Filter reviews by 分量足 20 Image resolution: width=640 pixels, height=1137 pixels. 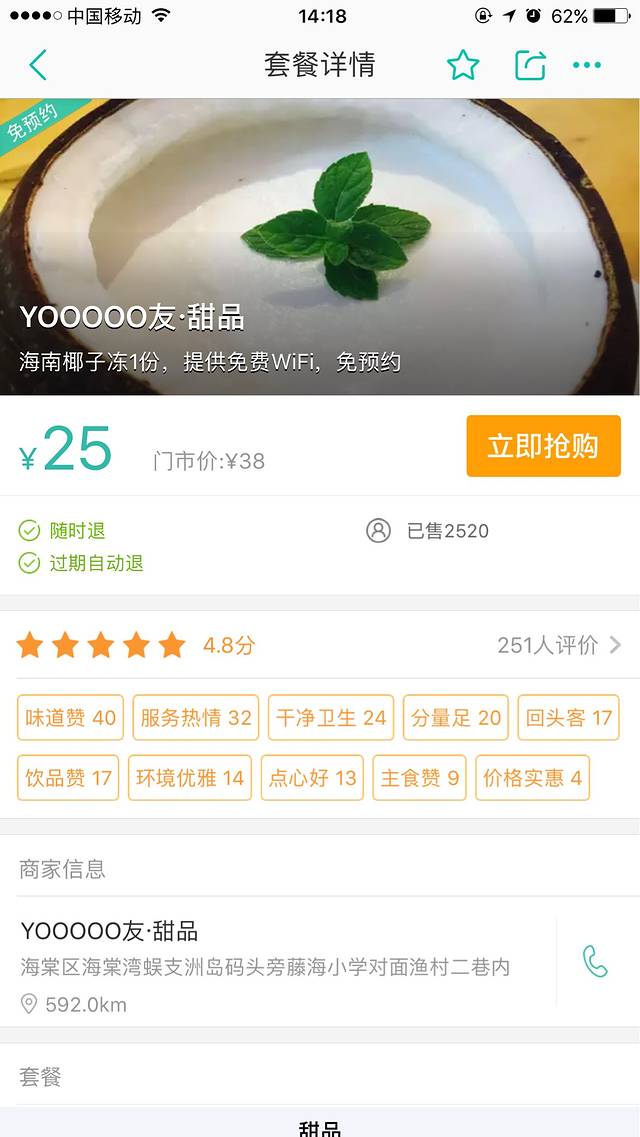click(x=455, y=718)
